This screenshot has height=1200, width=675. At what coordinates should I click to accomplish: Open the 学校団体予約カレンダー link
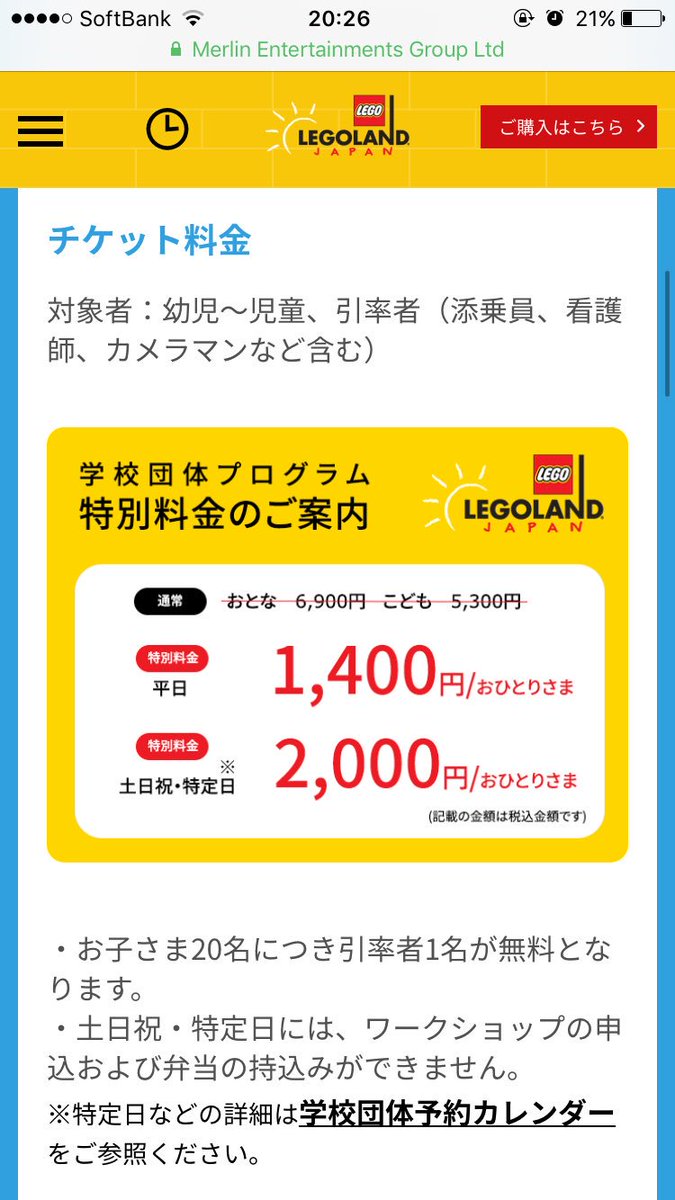(457, 1112)
